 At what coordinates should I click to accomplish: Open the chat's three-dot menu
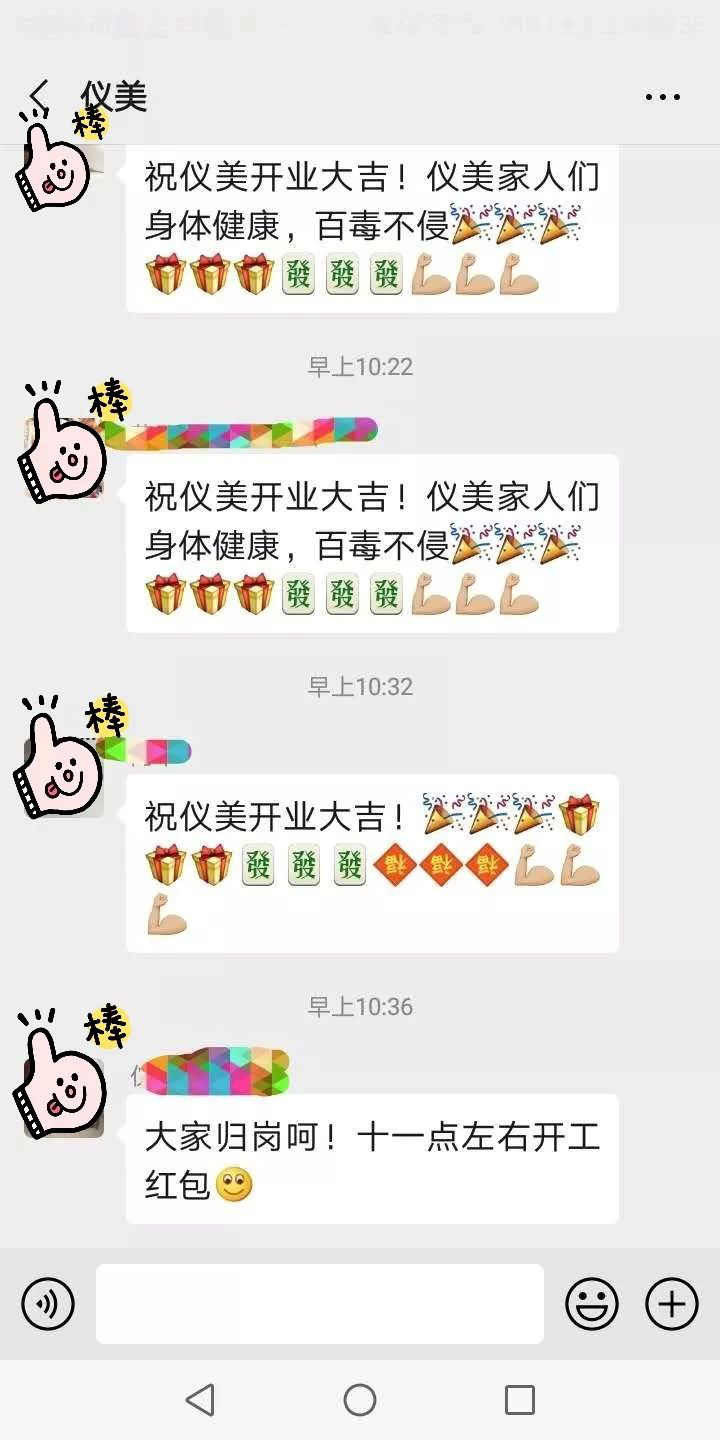[662, 97]
